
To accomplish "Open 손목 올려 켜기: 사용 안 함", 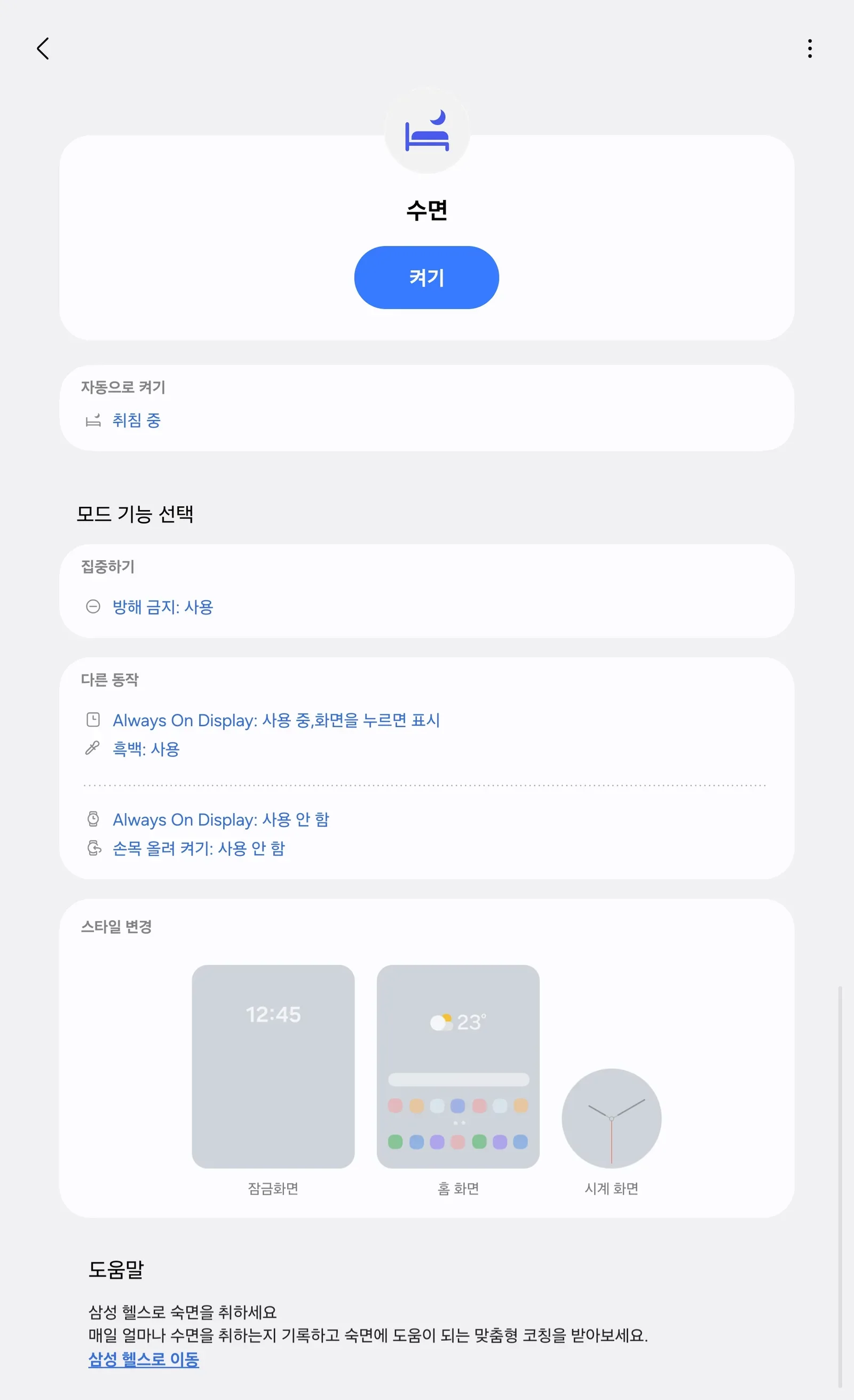I will [x=199, y=848].
